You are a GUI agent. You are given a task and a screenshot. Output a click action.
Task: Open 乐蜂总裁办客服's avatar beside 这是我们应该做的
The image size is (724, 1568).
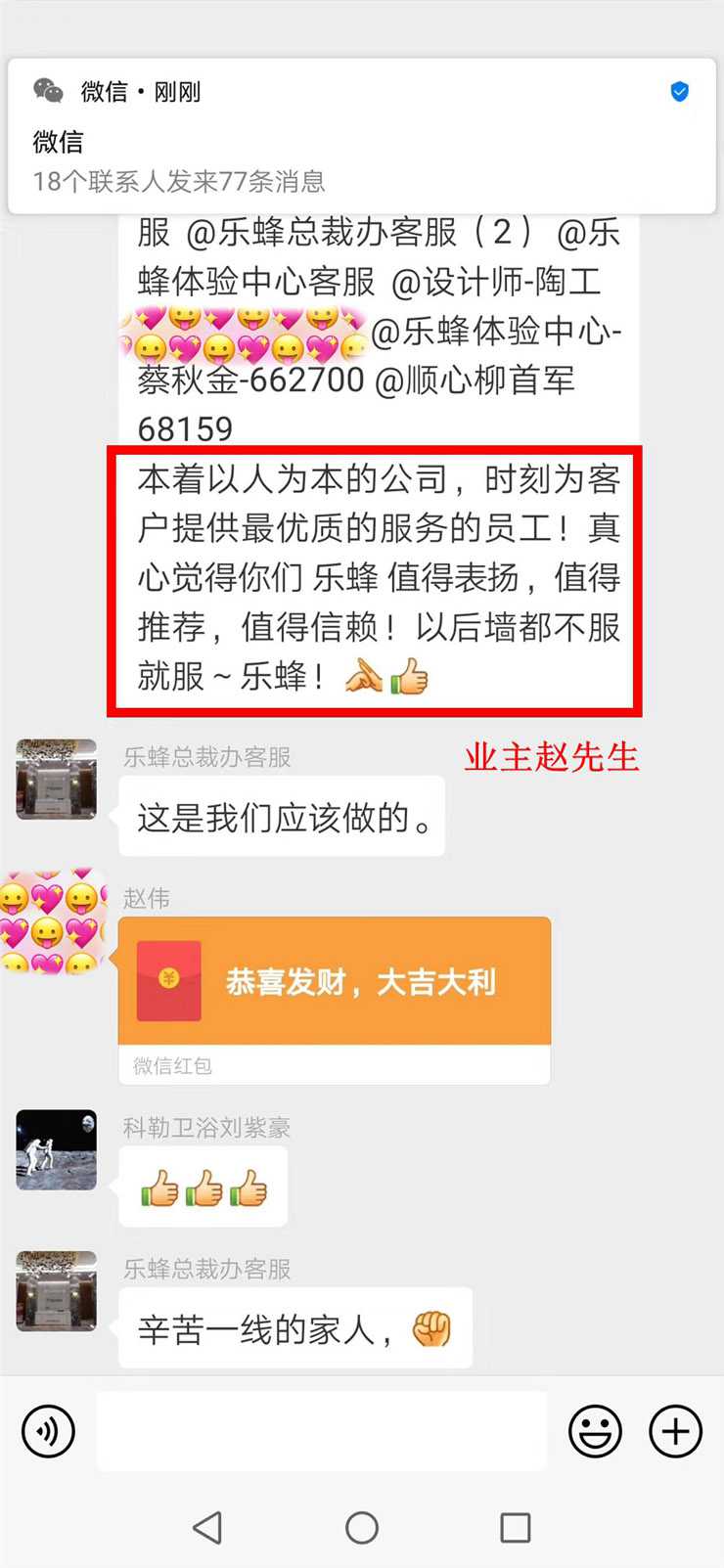(x=57, y=779)
